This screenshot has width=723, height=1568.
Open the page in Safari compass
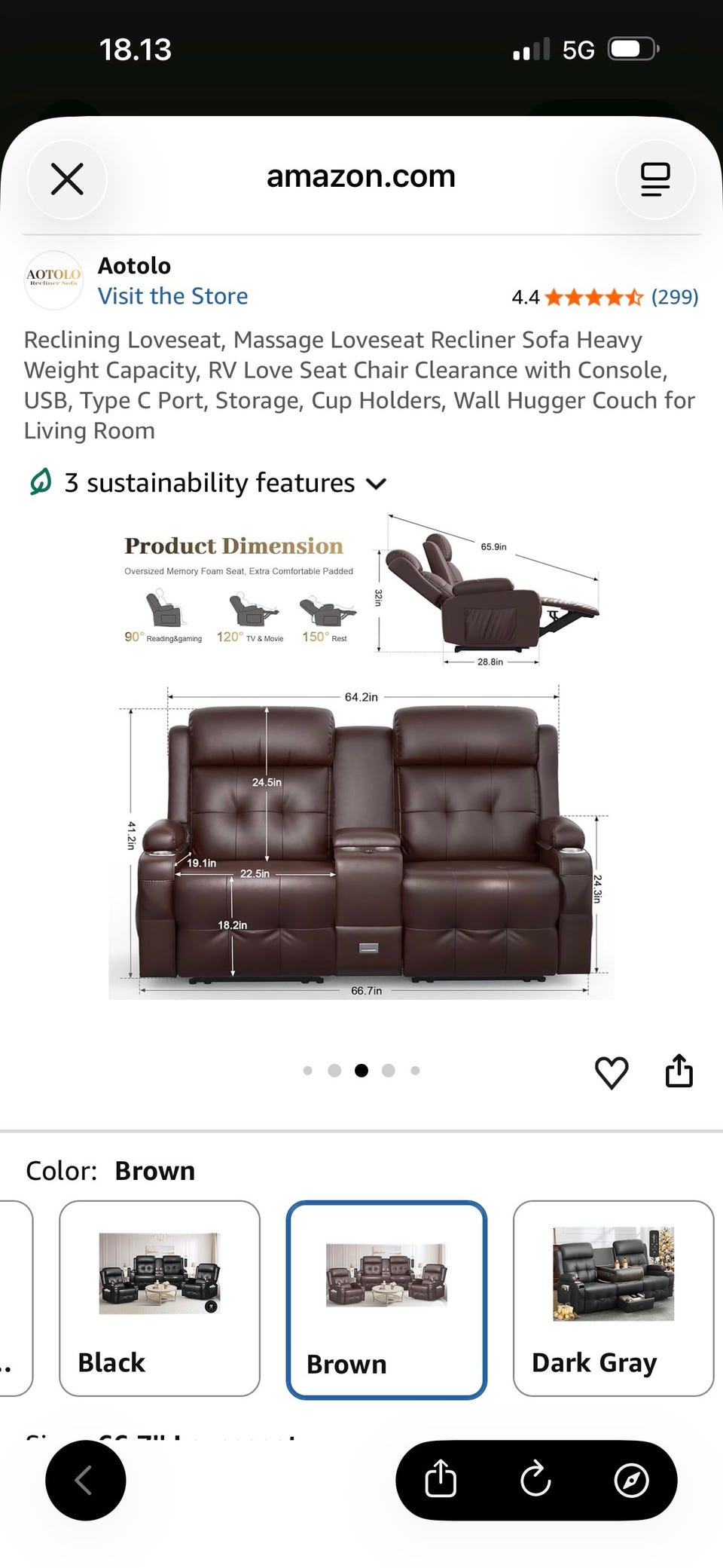(x=631, y=1480)
